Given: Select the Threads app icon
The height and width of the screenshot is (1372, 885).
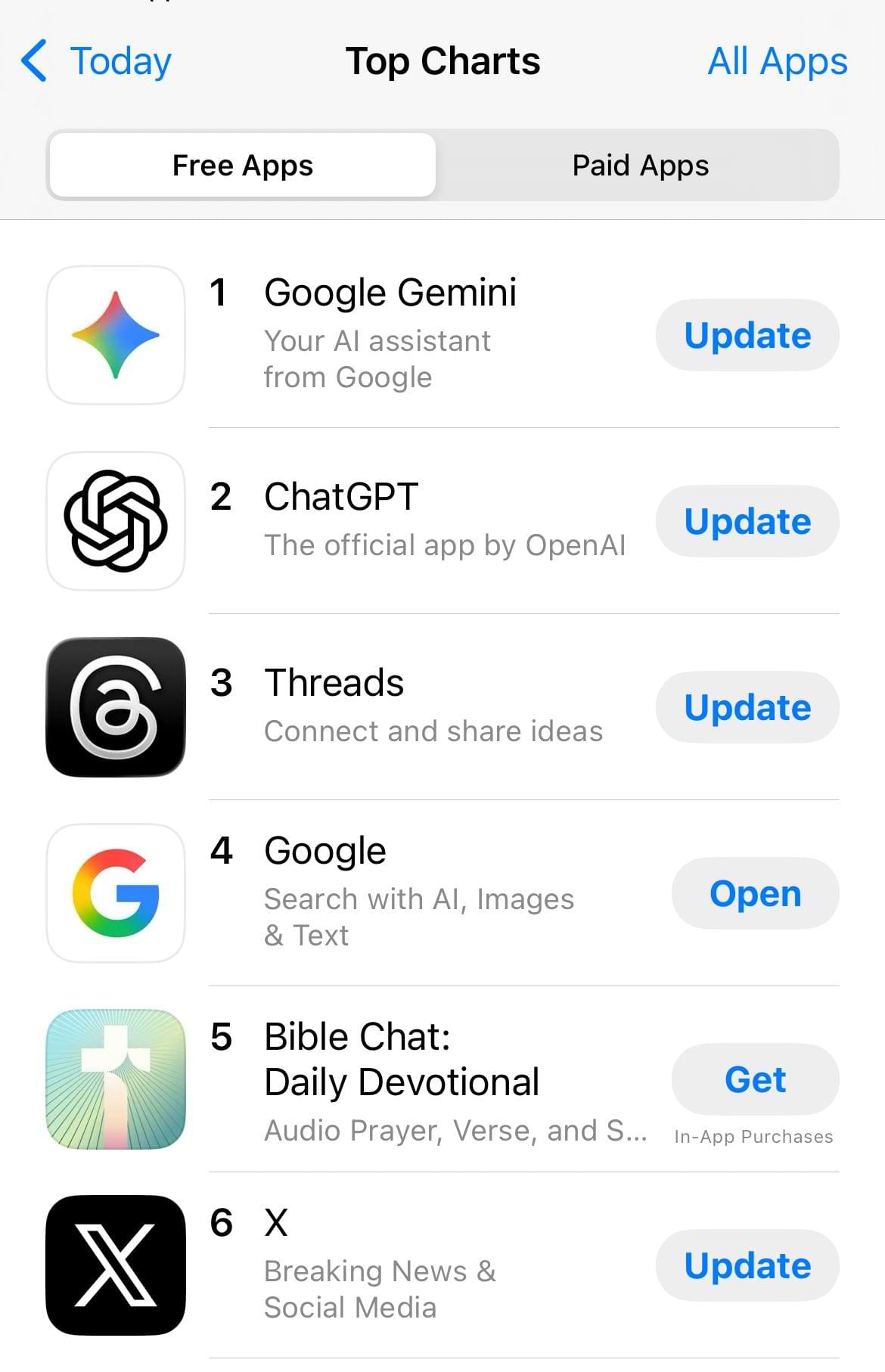Looking at the screenshot, I should pos(114,706).
